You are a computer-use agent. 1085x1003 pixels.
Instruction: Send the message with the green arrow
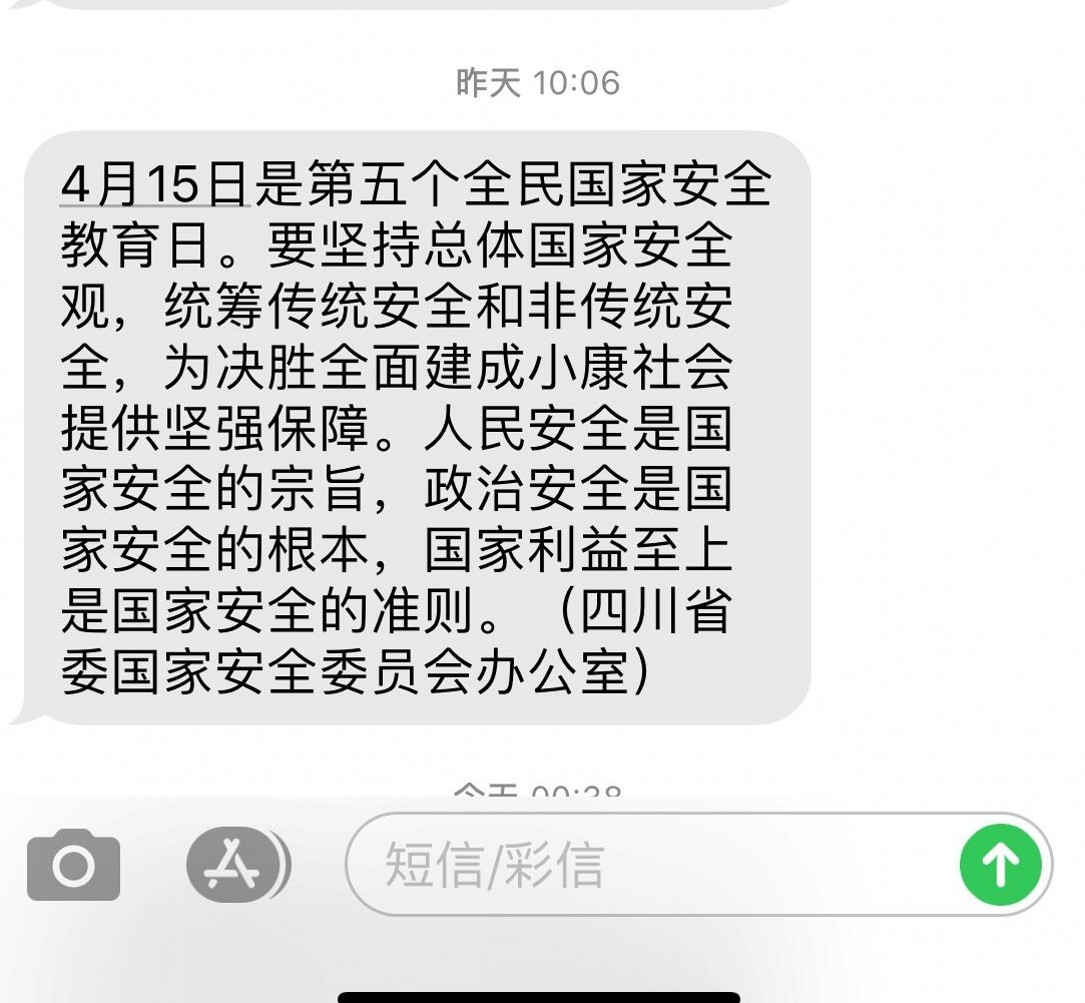tap(1000, 865)
